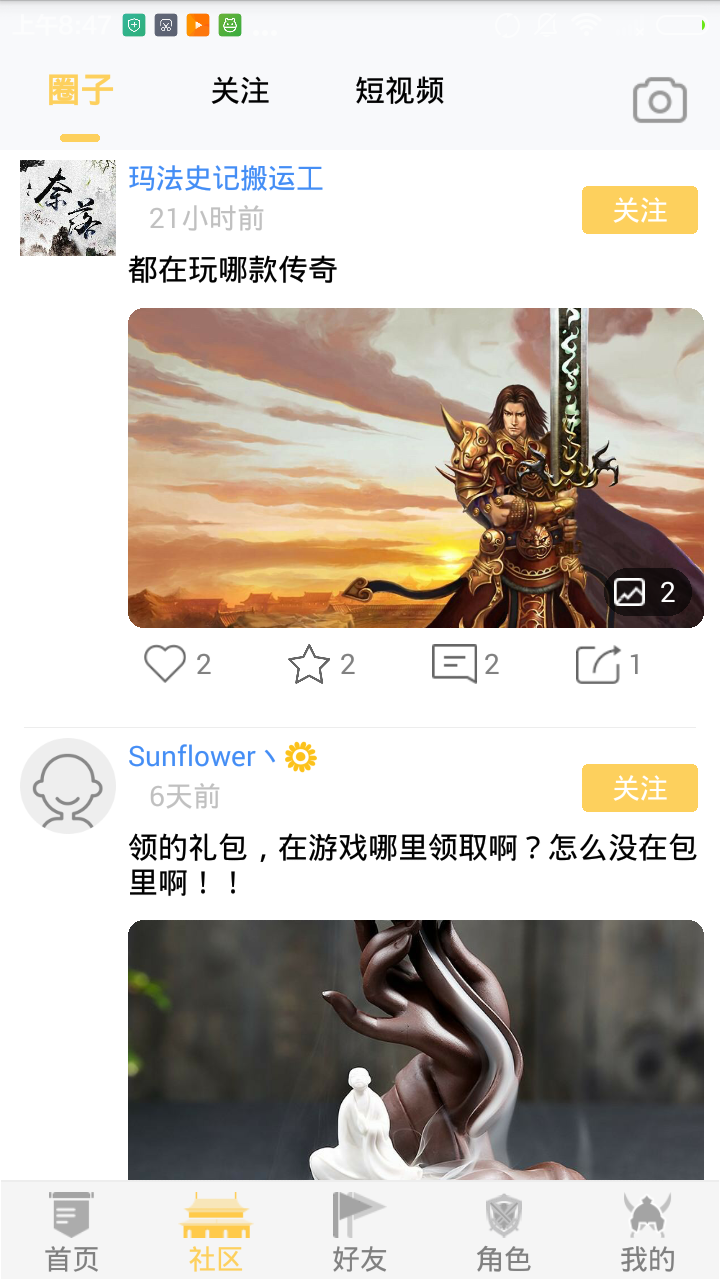Go to the 首页 home tab

(72, 1232)
